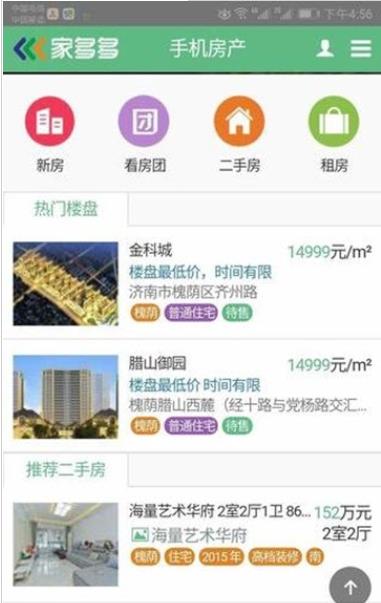Switch to 热门楼盘 tab
This screenshot has width=381, height=603.
[x=66, y=209]
